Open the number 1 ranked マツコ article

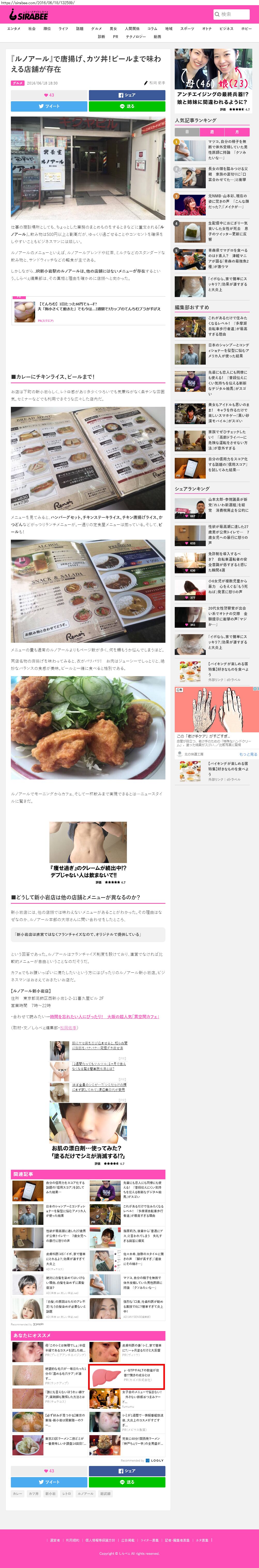pos(228,150)
